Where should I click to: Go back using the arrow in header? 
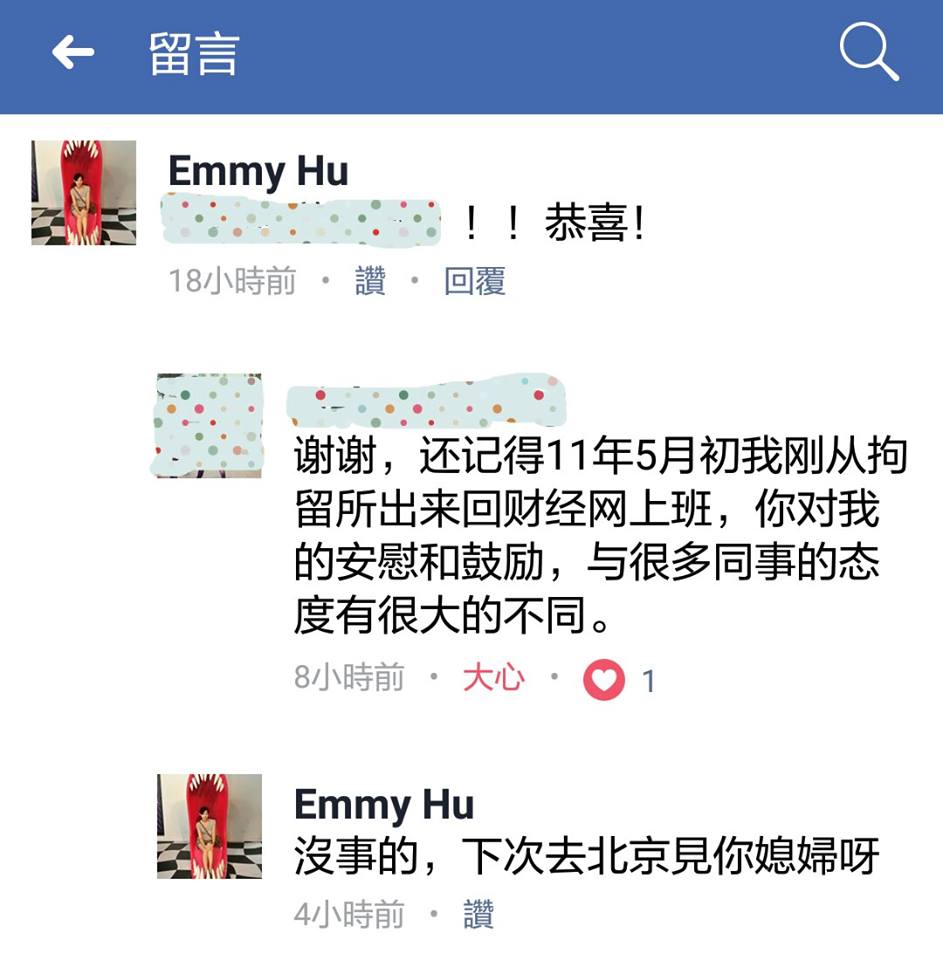(73, 52)
